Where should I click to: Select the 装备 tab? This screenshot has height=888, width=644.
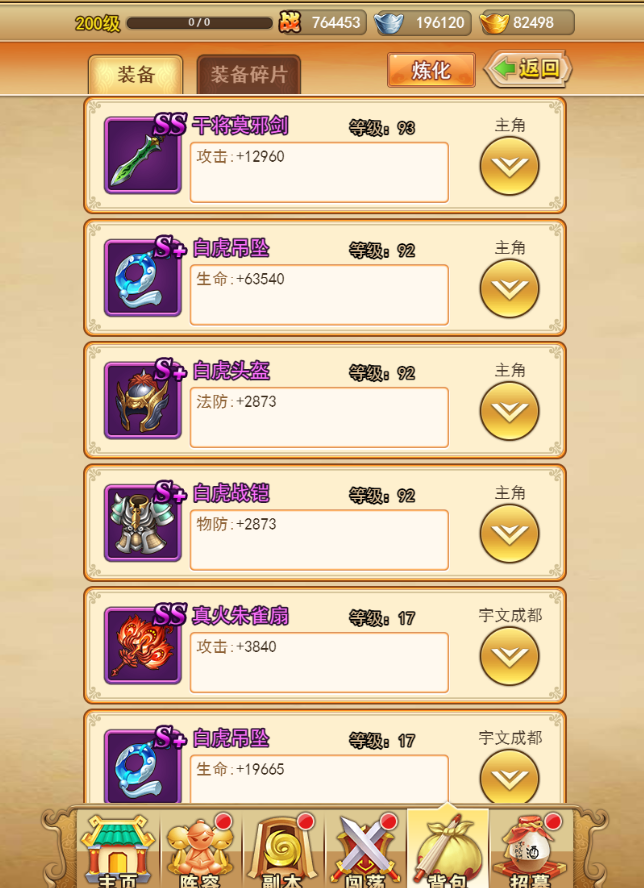[x=136, y=75]
